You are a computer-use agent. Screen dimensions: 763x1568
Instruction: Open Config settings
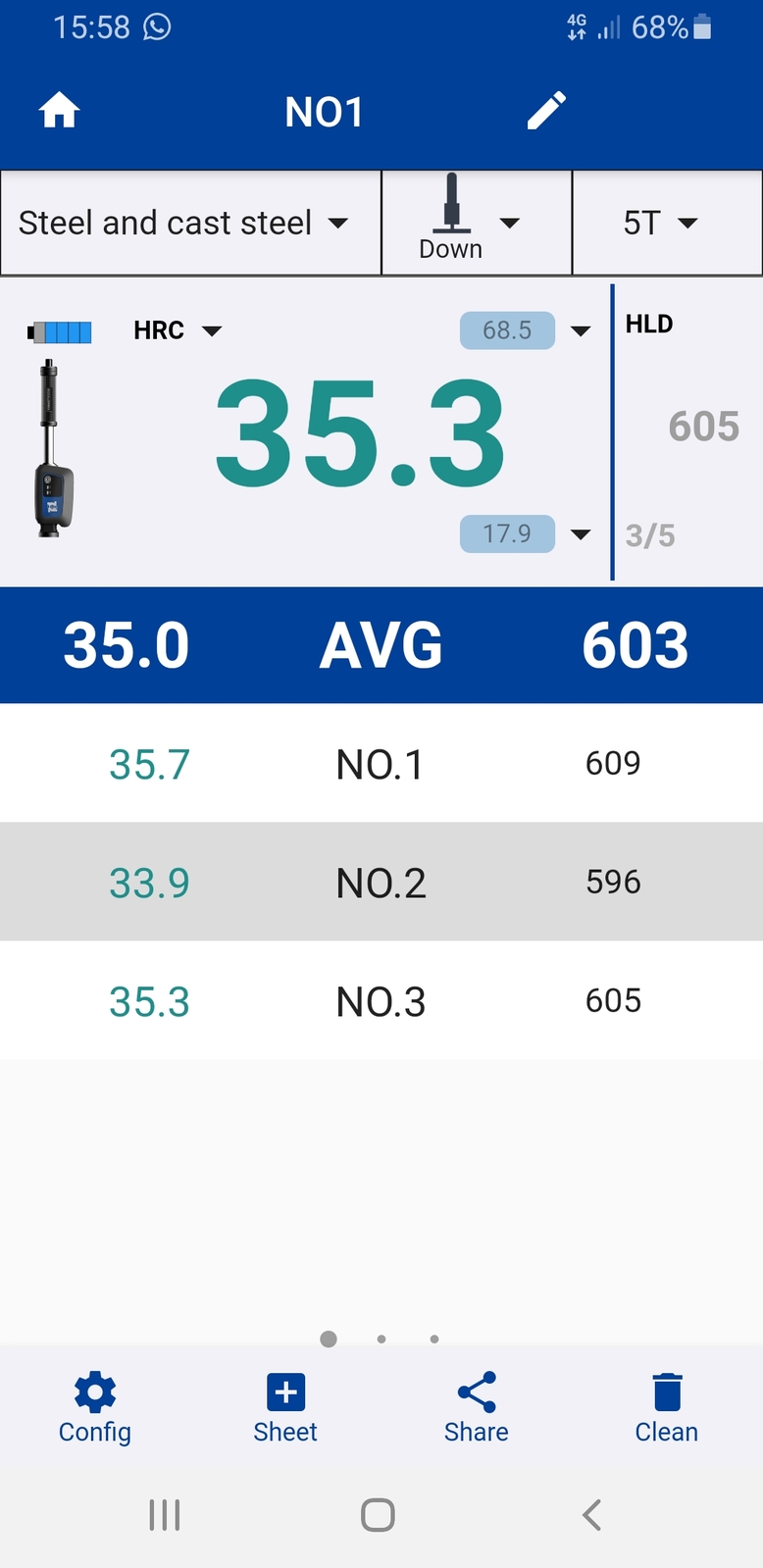95,1408
